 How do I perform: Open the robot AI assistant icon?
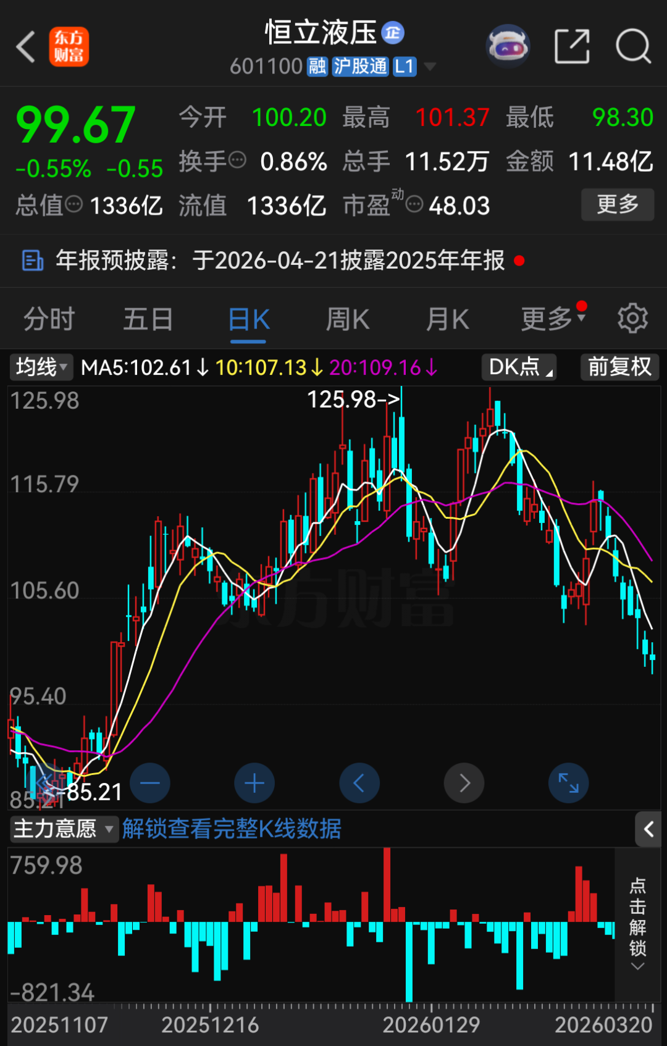pyautogui.click(x=508, y=46)
